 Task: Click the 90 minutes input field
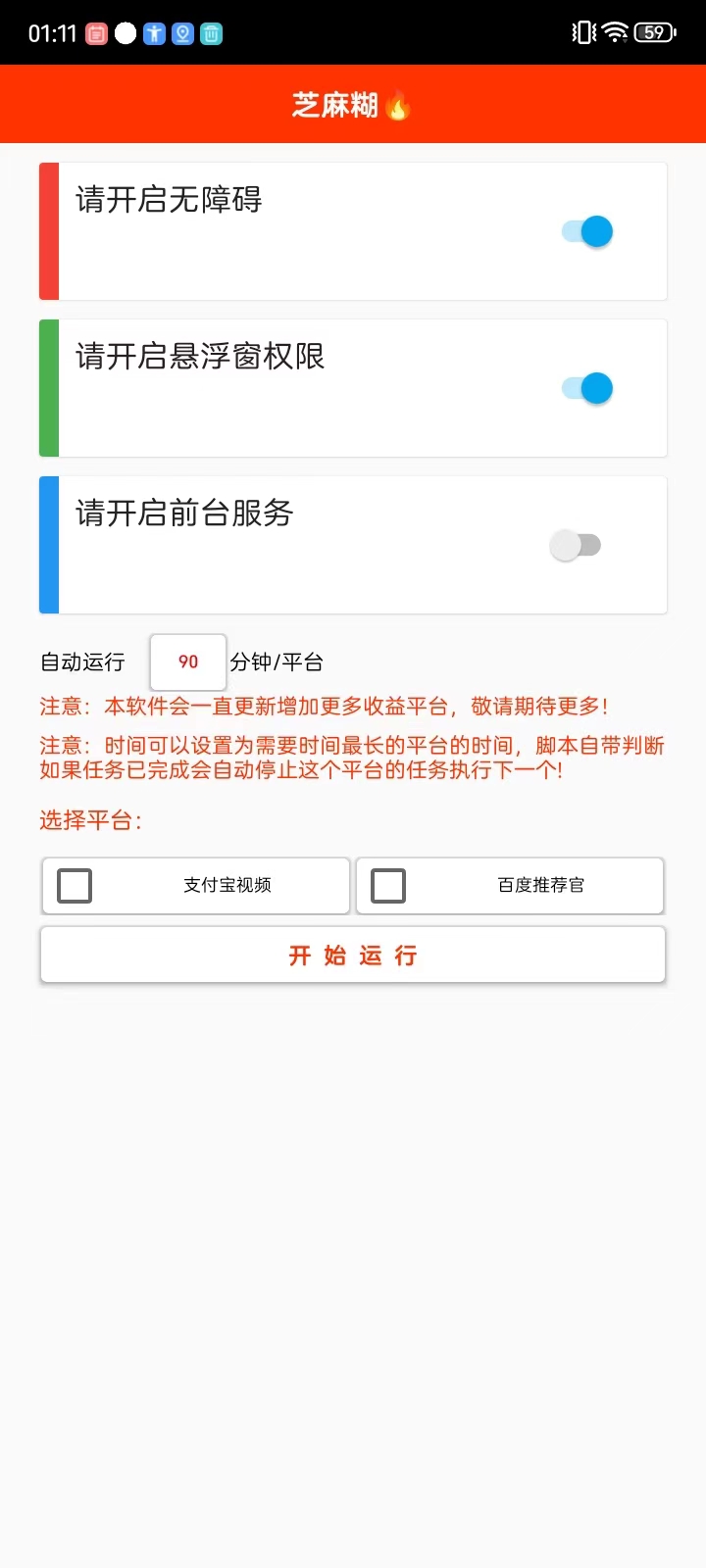pyautogui.click(x=187, y=662)
